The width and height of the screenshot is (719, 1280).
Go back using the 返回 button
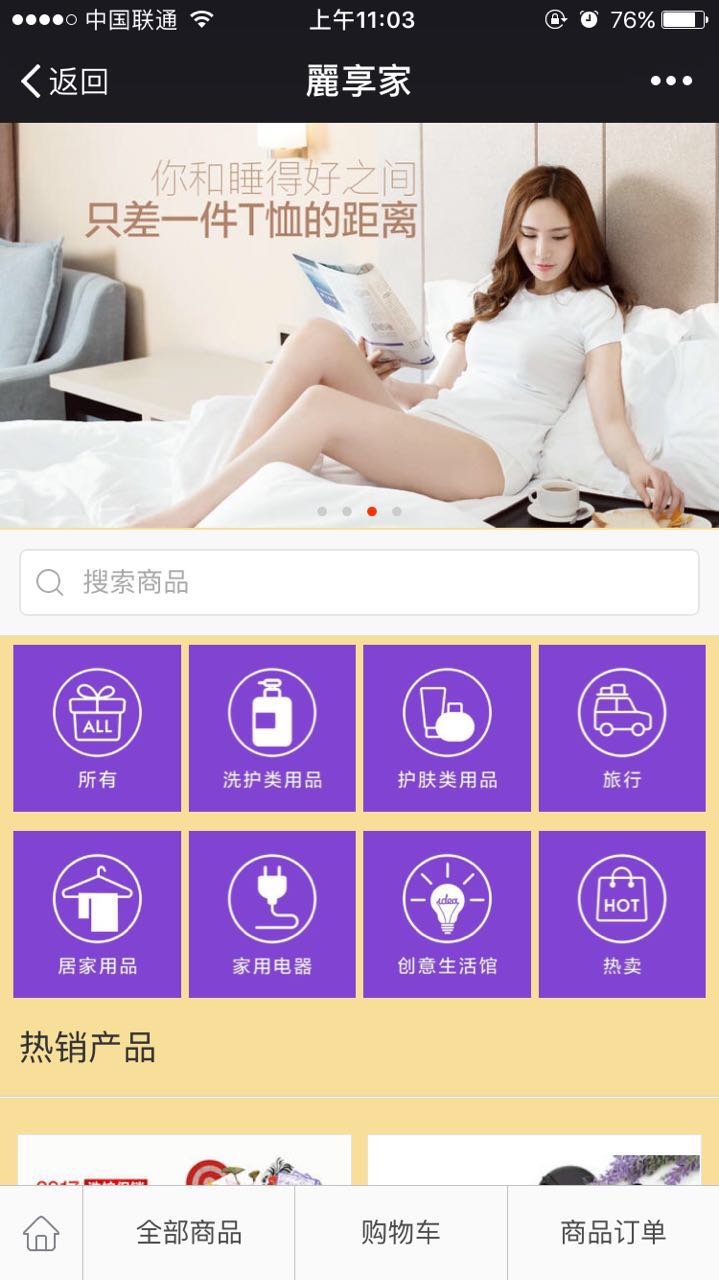tap(64, 82)
